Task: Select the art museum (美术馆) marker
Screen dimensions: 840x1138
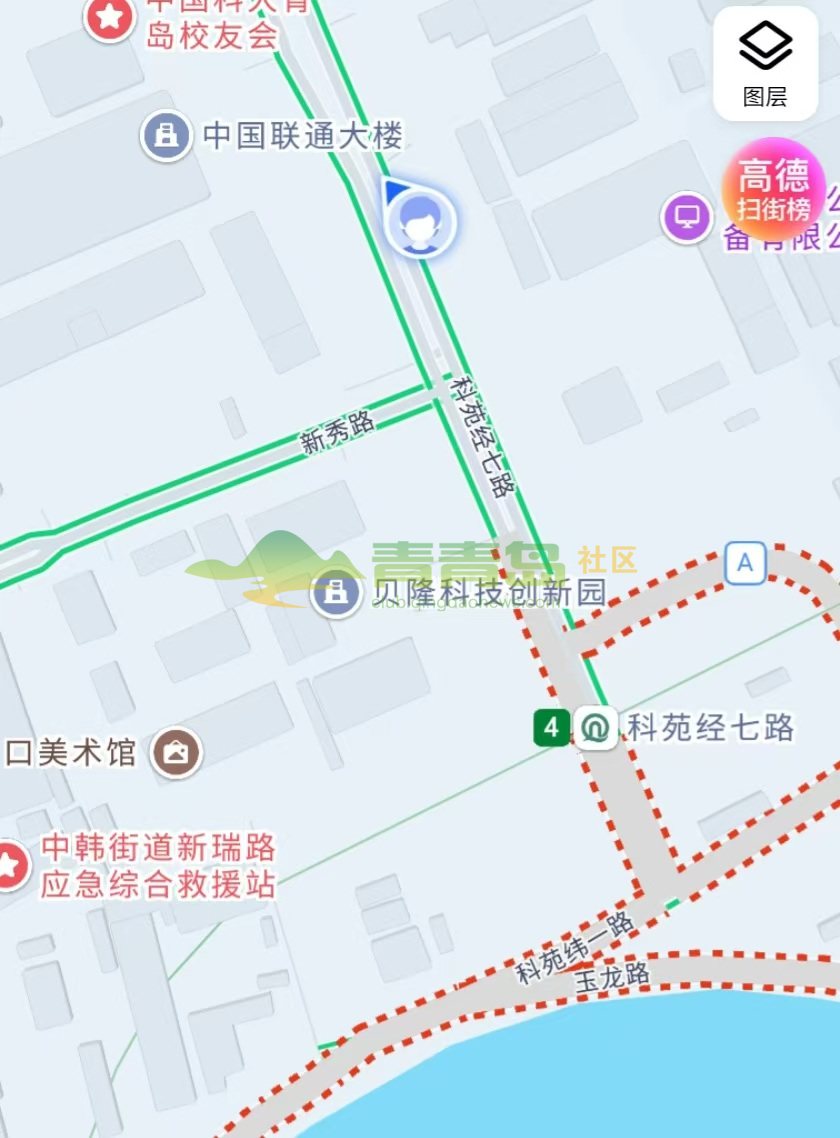Action: point(177,753)
